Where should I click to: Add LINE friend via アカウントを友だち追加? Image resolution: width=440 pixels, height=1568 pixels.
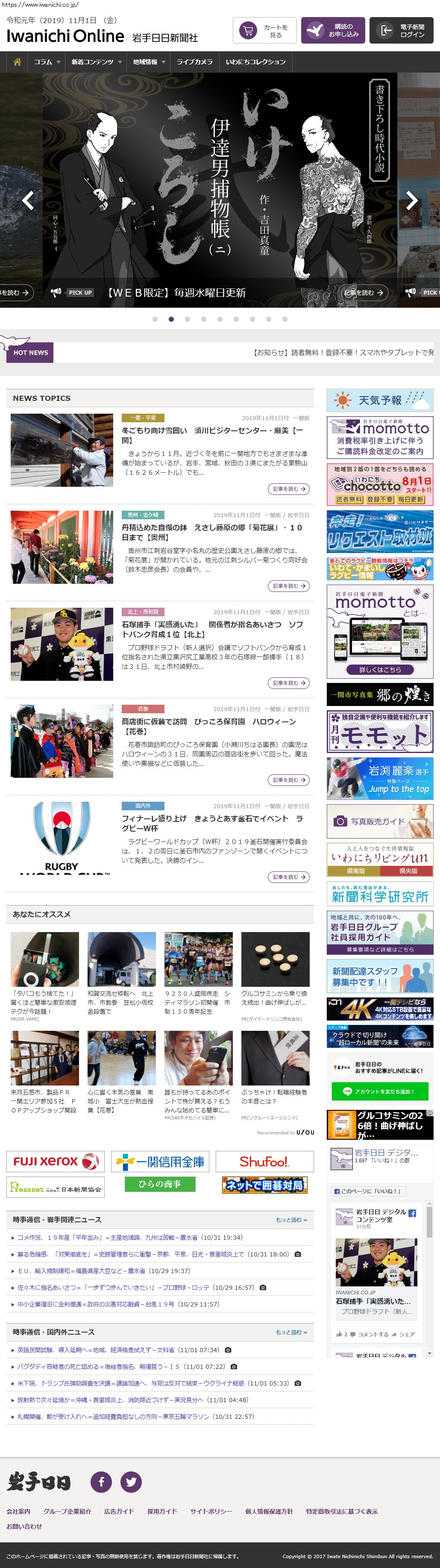(380, 1091)
